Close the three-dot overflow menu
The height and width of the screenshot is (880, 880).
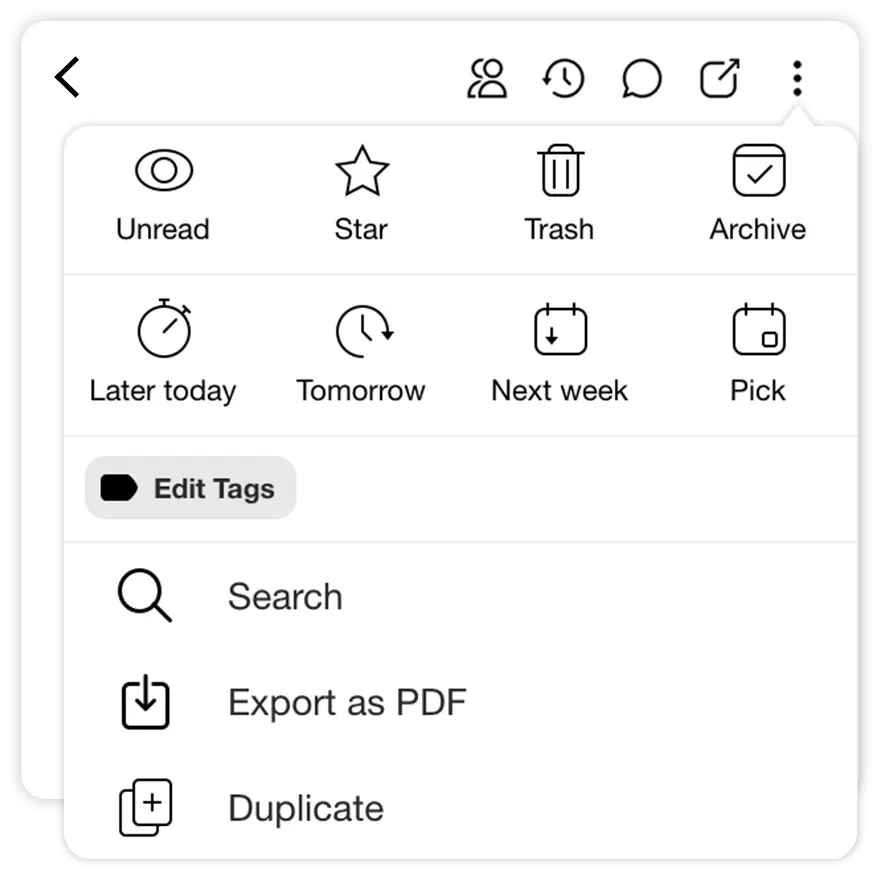797,78
